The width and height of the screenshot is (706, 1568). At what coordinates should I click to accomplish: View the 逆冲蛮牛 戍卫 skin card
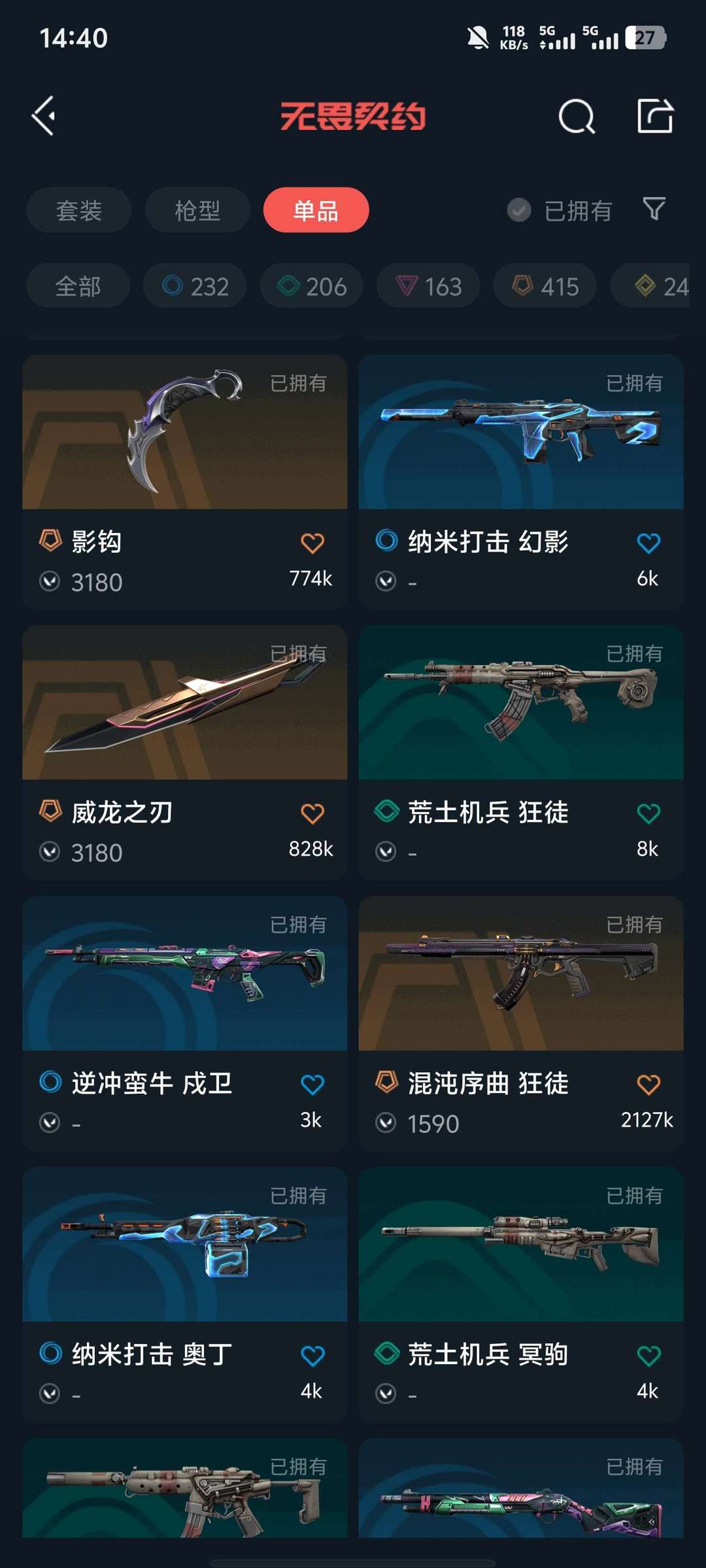(184, 973)
